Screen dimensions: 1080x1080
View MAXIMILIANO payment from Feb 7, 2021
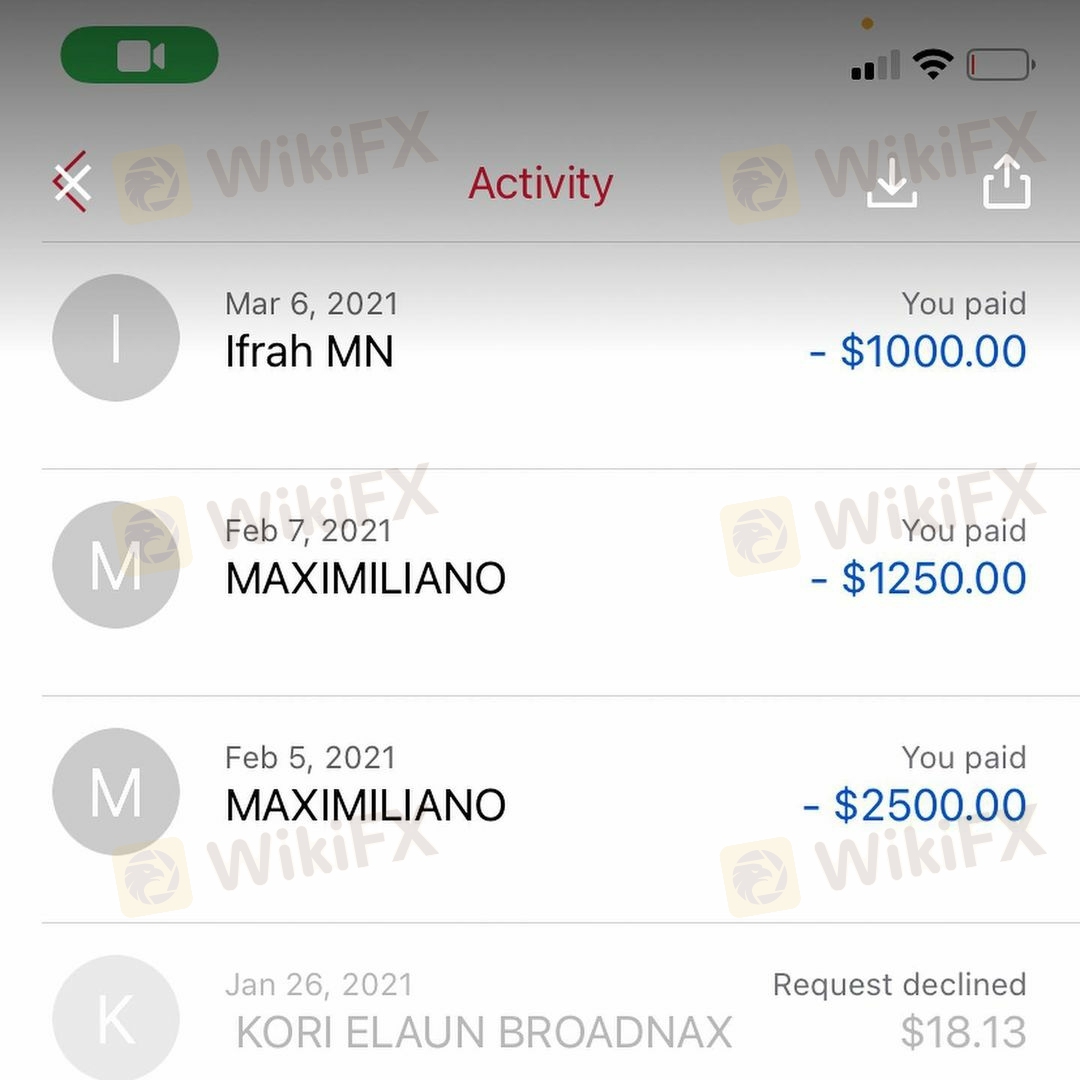[540, 565]
